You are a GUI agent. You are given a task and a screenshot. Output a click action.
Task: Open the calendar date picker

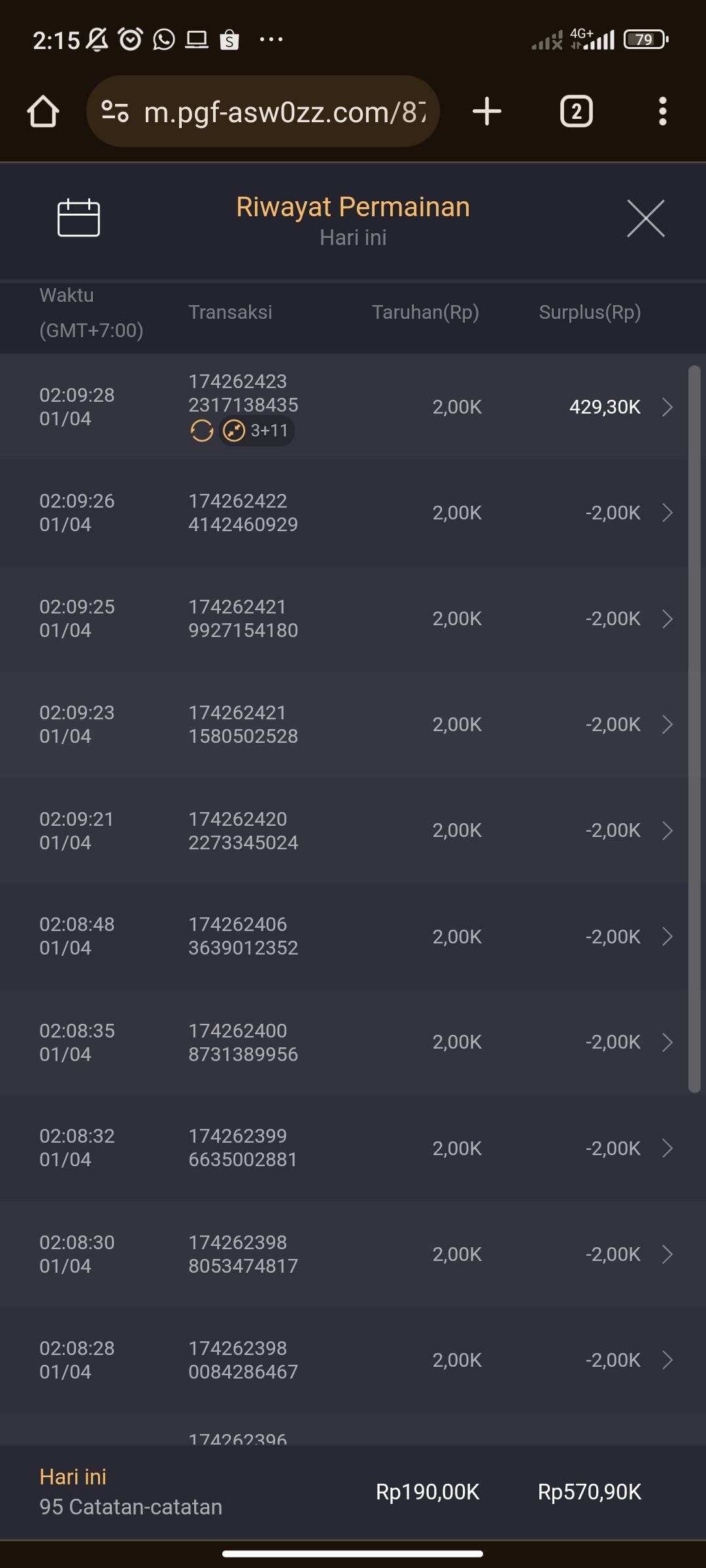pyautogui.click(x=78, y=218)
